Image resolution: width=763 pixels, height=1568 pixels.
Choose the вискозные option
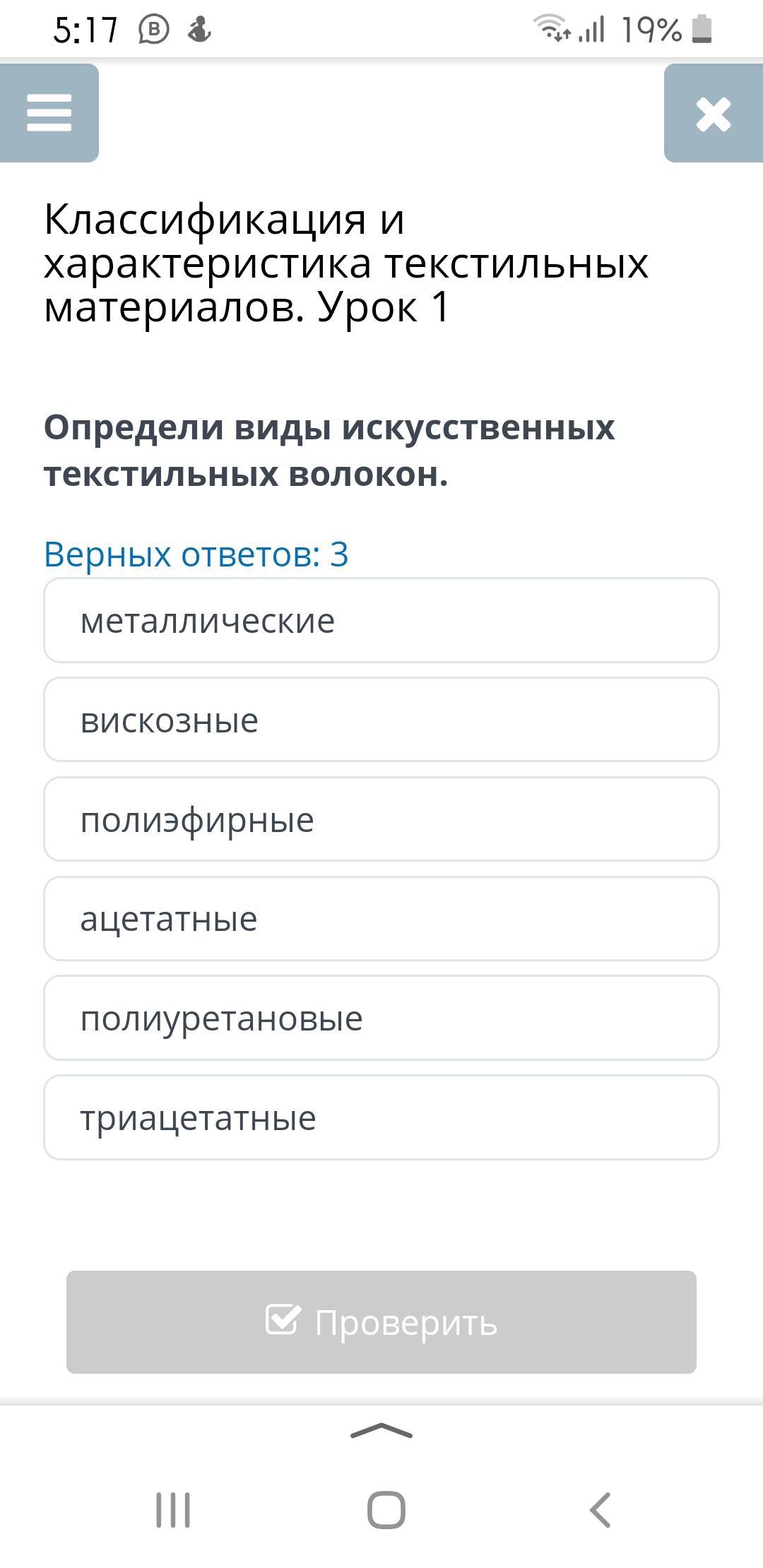(x=381, y=720)
